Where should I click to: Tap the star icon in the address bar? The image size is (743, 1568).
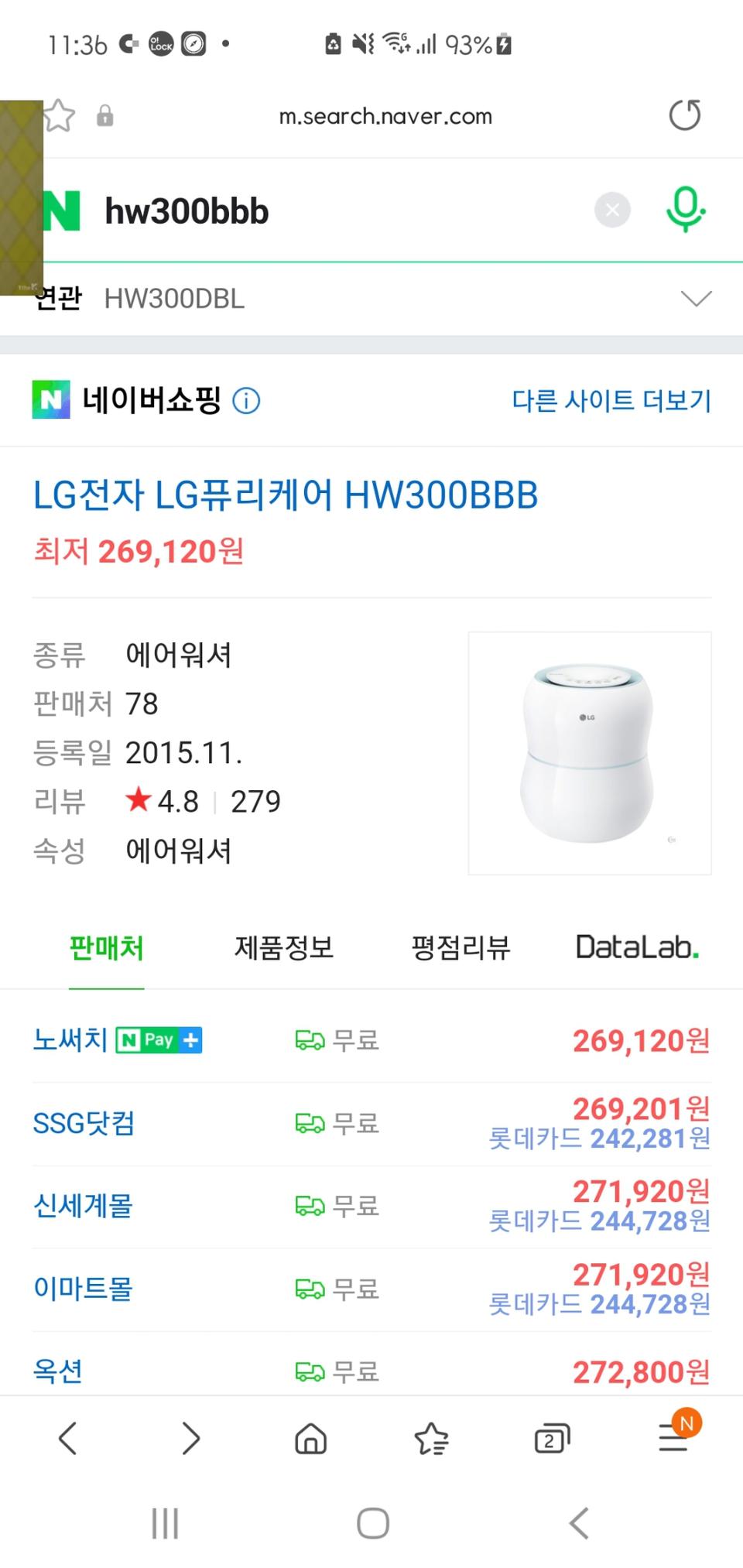pyautogui.click(x=58, y=116)
